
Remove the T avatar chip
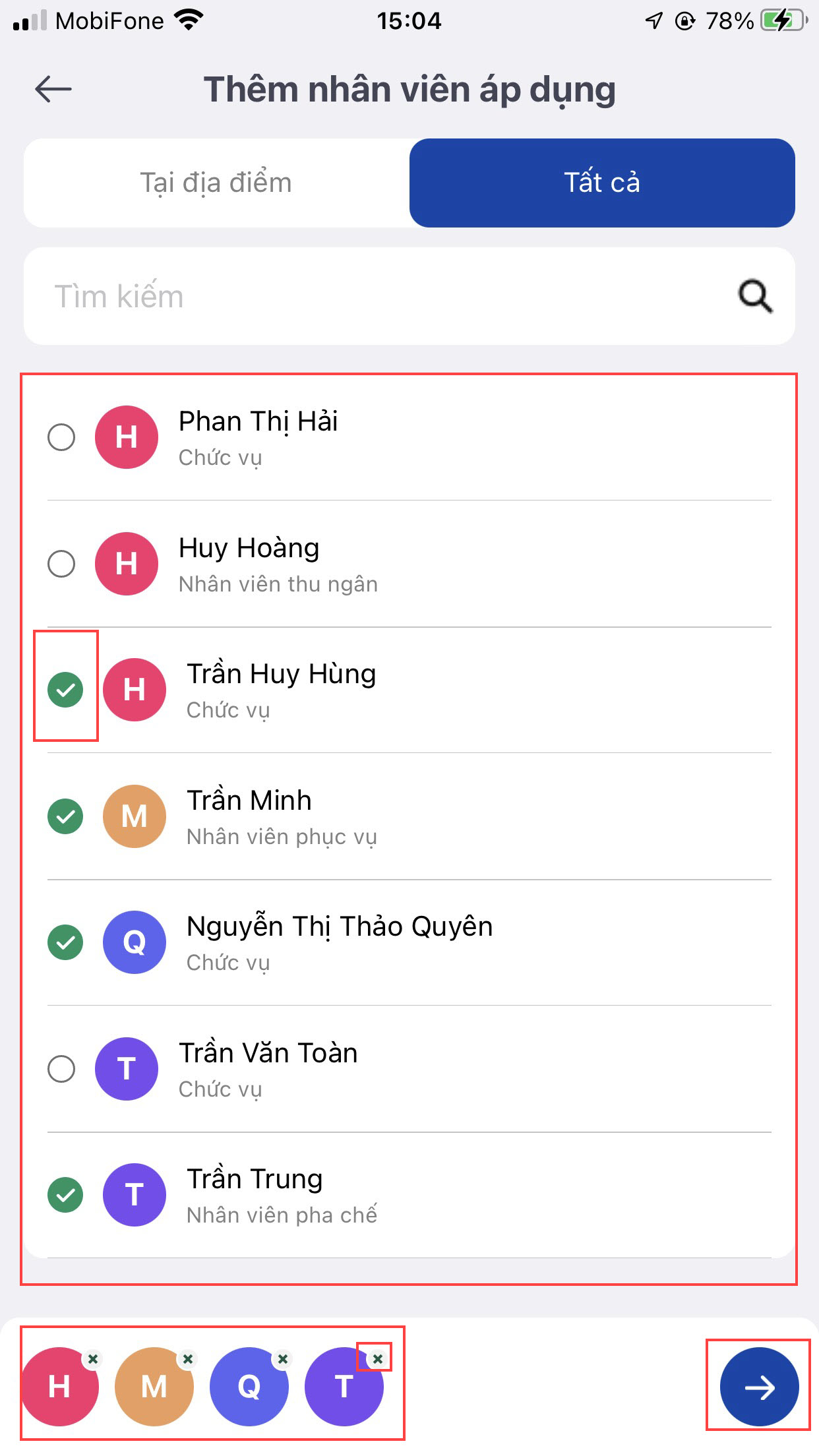(x=377, y=1359)
